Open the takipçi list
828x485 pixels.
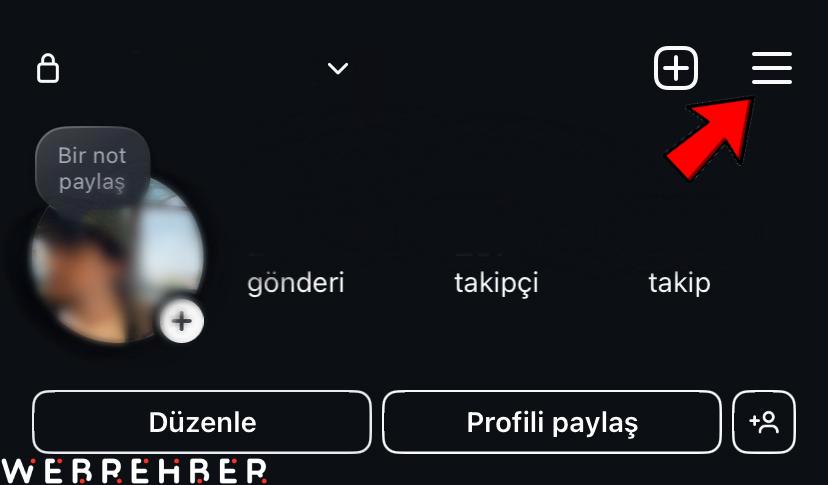(x=496, y=283)
